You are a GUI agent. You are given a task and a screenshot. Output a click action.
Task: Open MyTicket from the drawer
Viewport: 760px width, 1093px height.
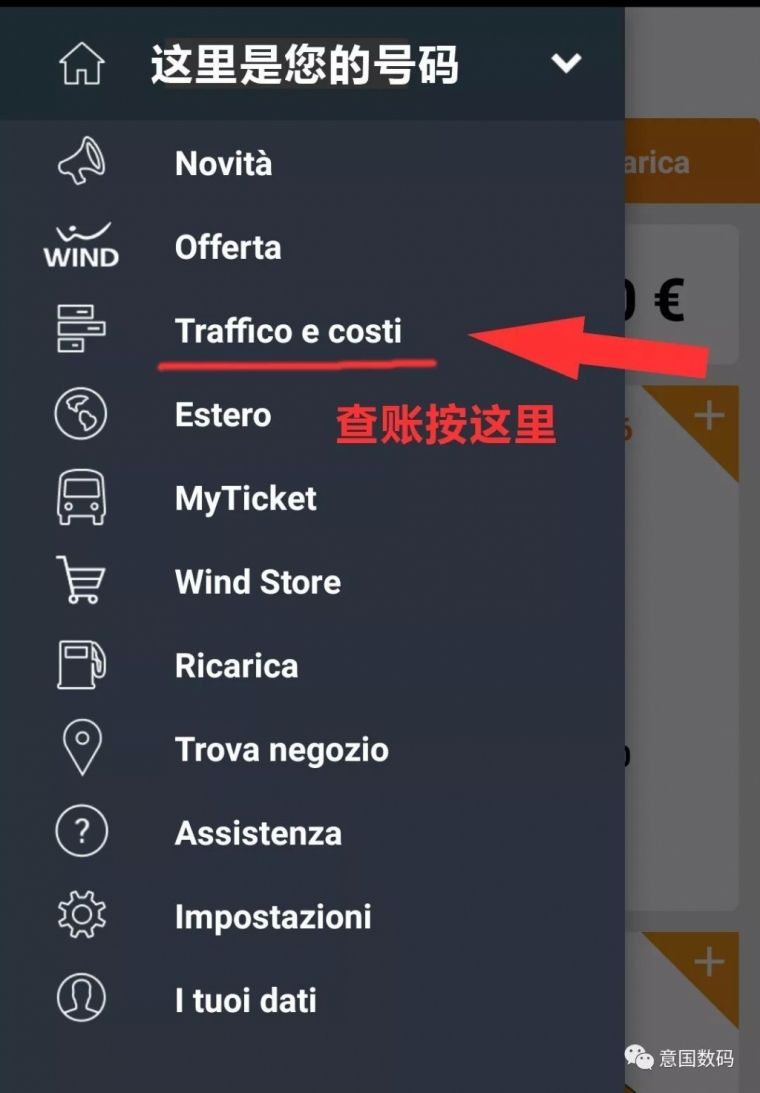pyautogui.click(x=245, y=499)
